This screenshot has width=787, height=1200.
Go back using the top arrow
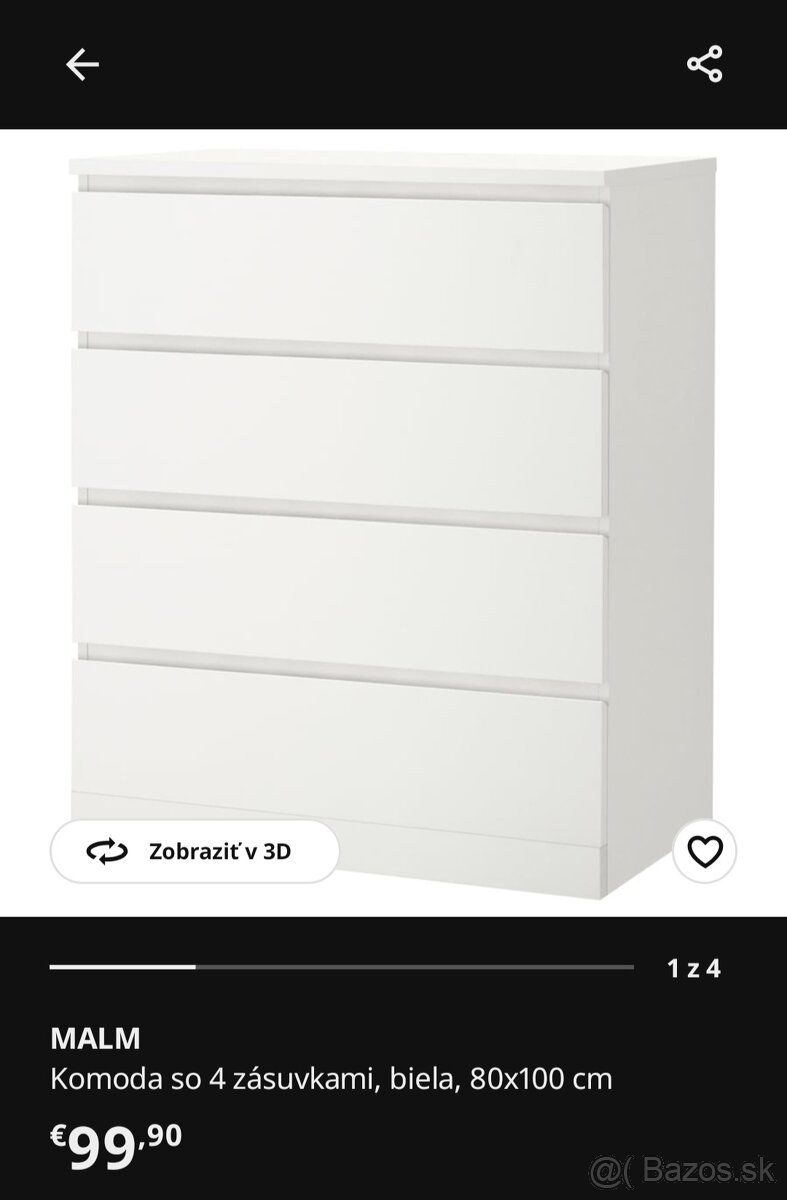point(82,65)
